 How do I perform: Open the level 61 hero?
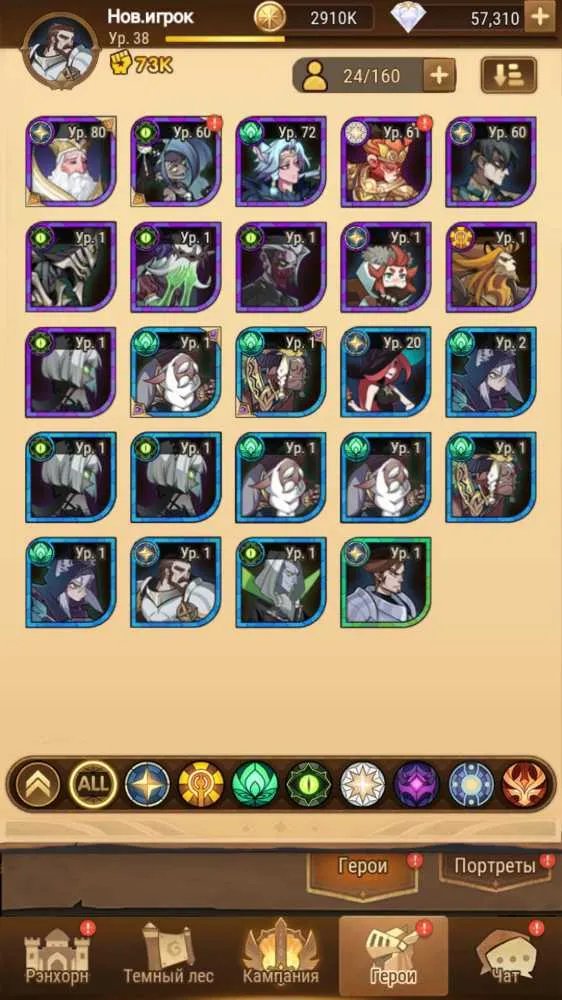point(386,161)
